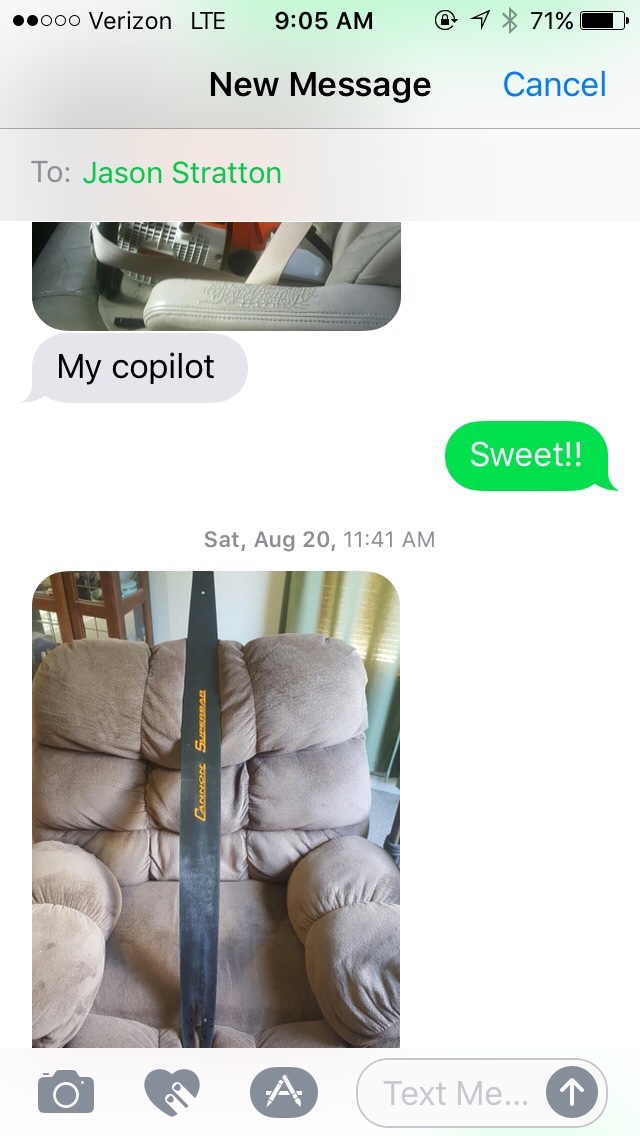Open the Cannon Superbar chainsaw bar photo
Screen dimensions: 640x1136
tap(216, 808)
